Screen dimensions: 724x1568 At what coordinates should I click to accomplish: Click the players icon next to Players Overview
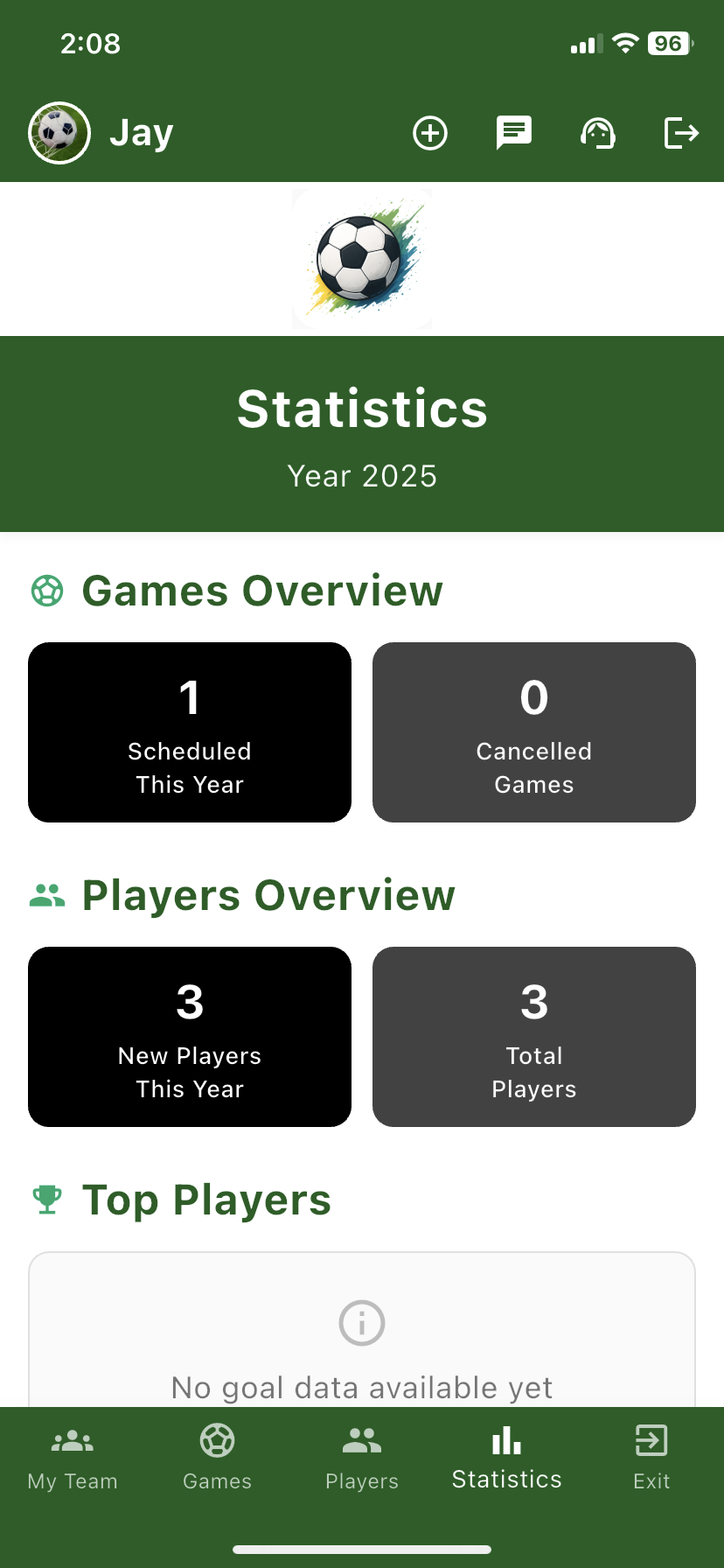(47, 894)
